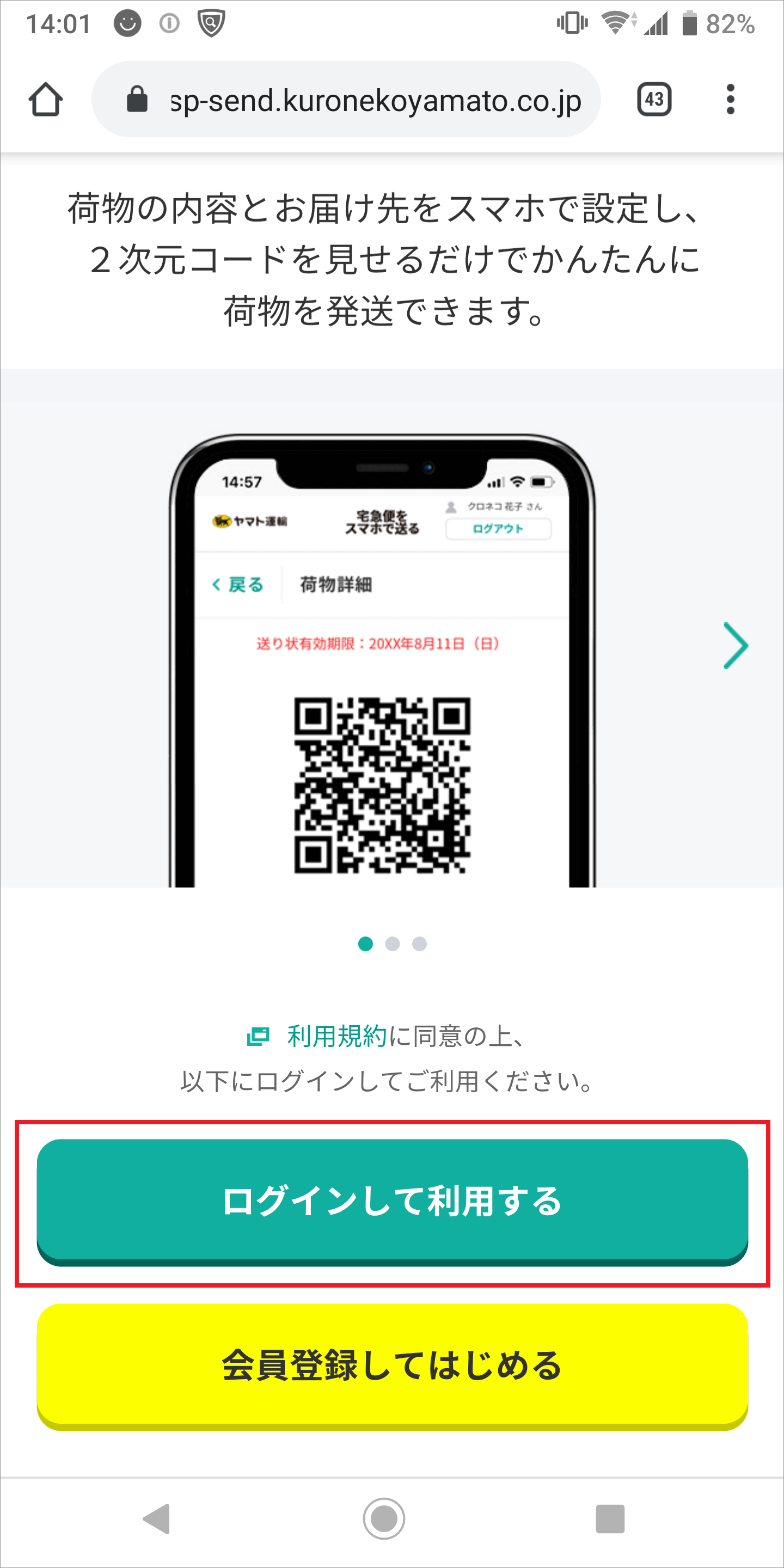Open recent apps with square button
This screenshot has width=784, height=1568.
pos(610,1520)
